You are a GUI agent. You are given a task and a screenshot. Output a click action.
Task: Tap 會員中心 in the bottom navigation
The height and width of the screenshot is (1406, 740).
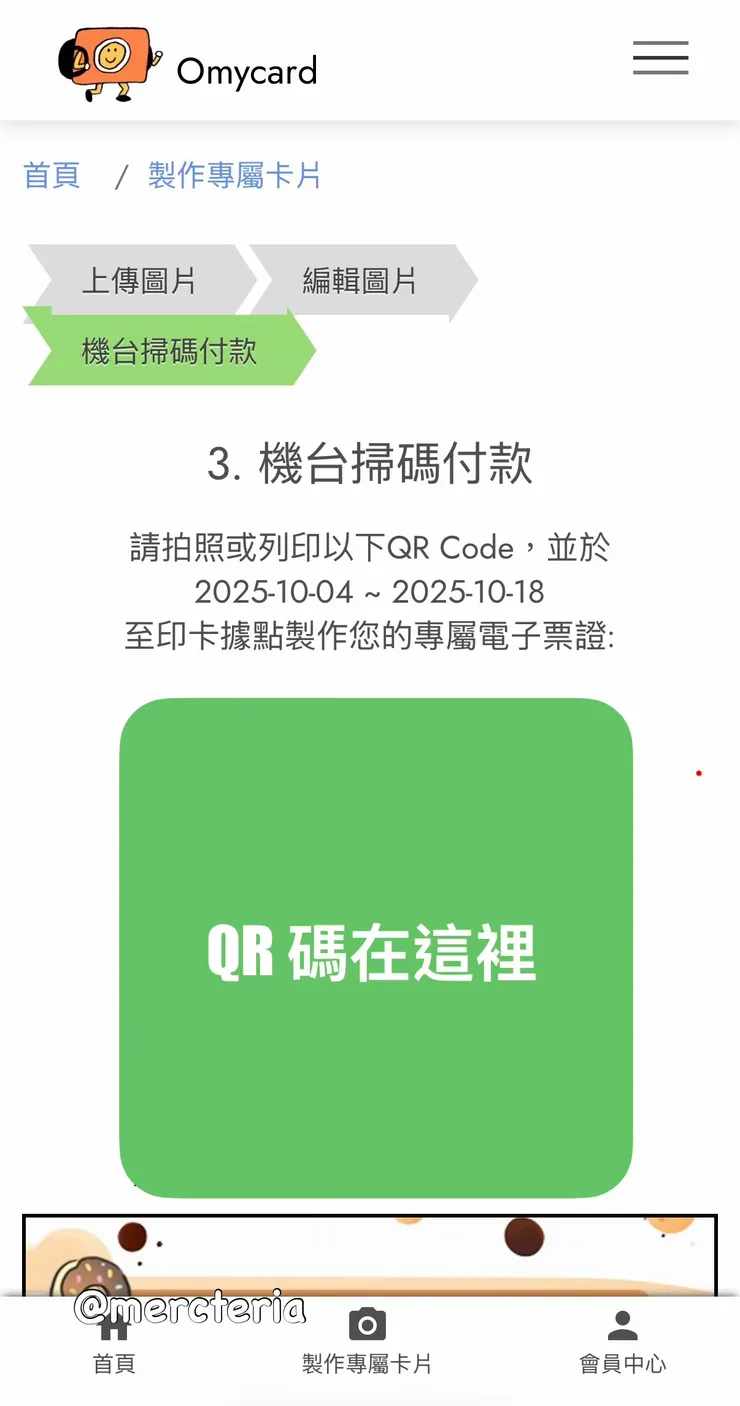(623, 1362)
